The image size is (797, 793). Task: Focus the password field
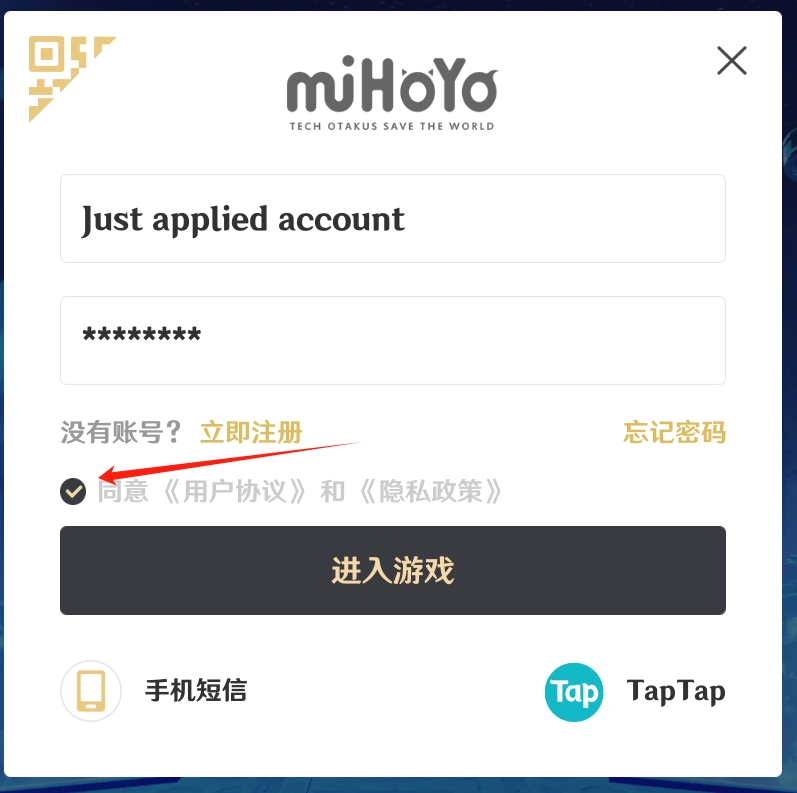392,340
